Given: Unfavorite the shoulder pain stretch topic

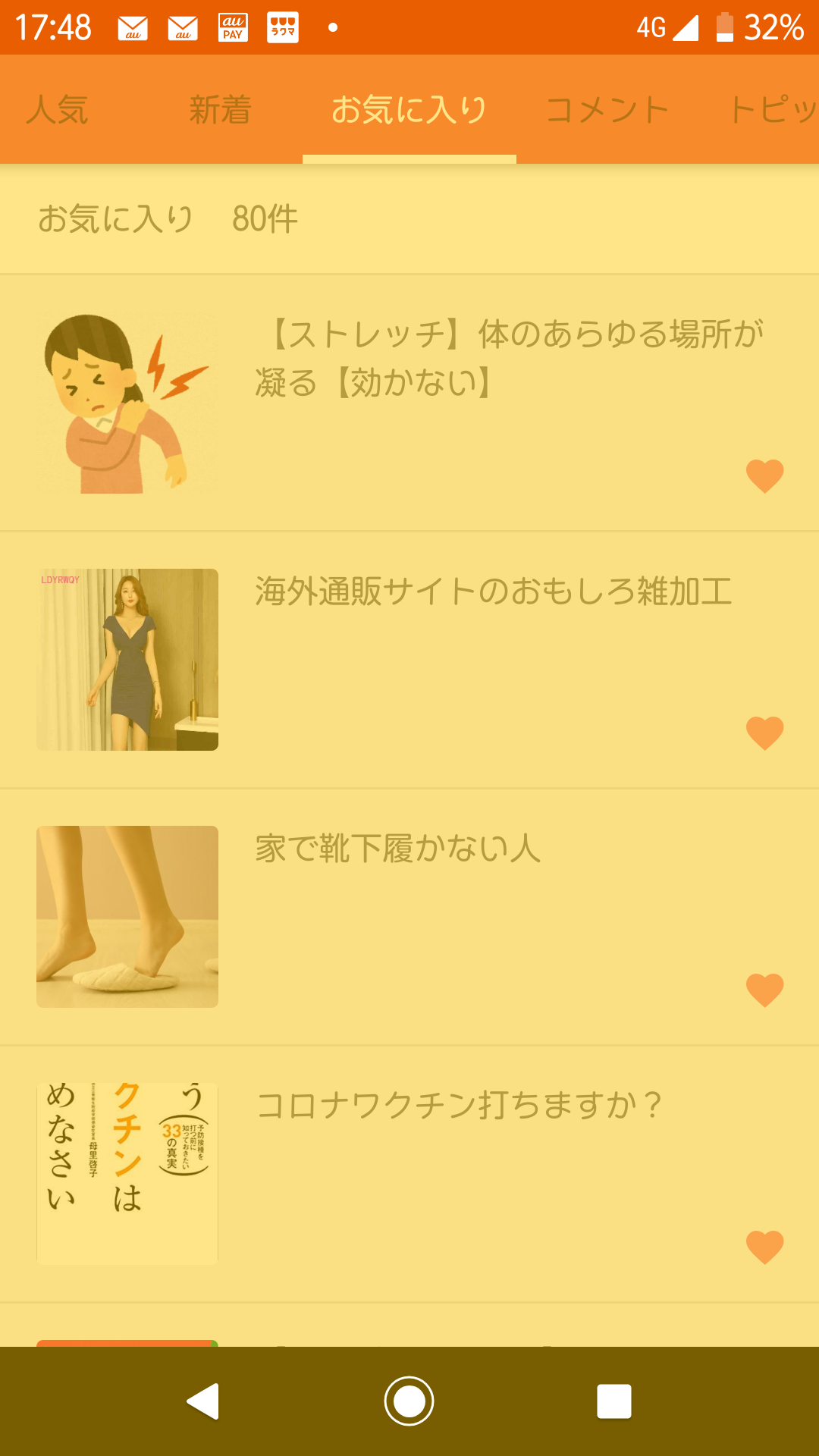Looking at the screenshot, I should pos(764,475).
